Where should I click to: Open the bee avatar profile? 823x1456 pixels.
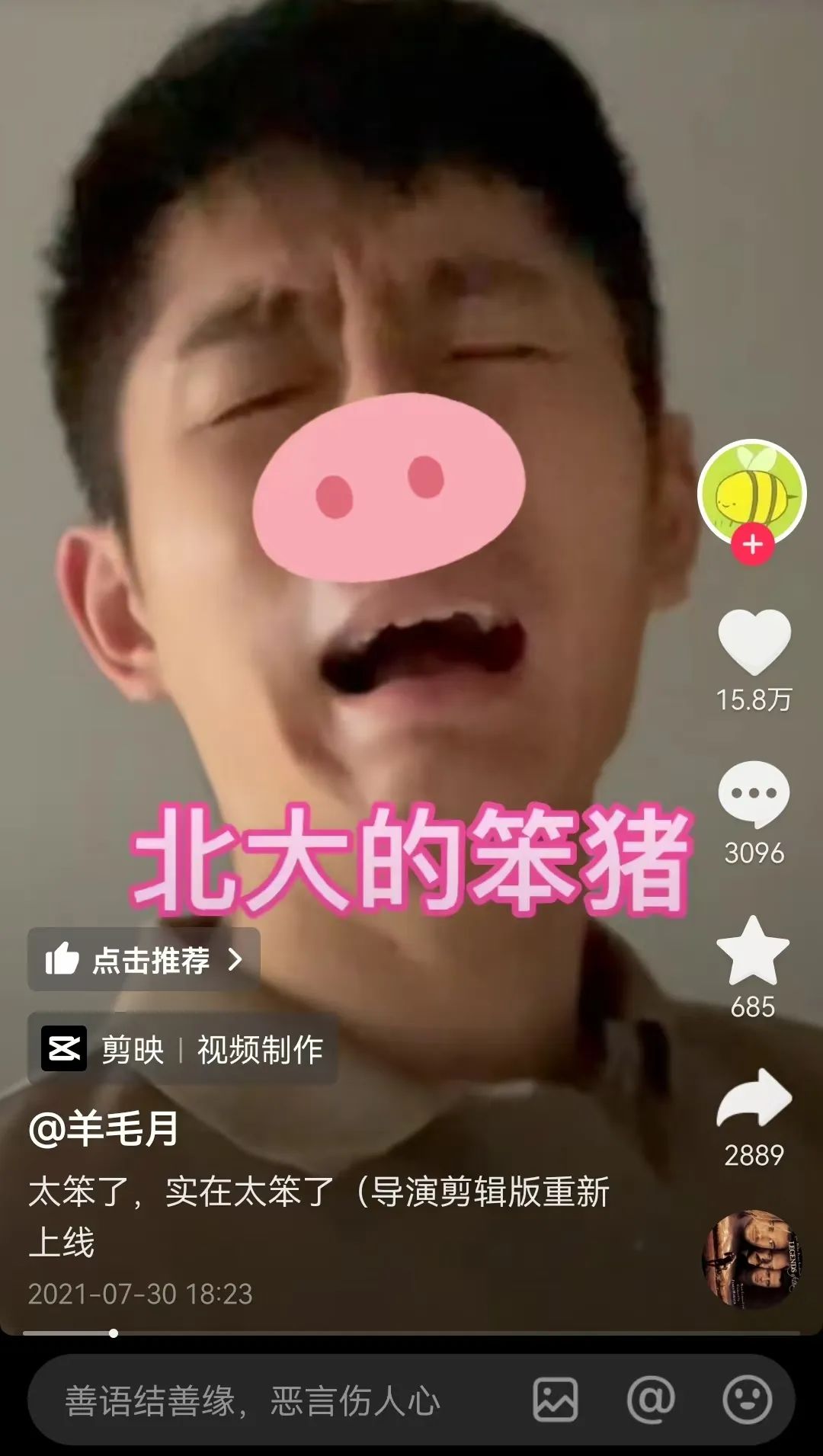752,492
